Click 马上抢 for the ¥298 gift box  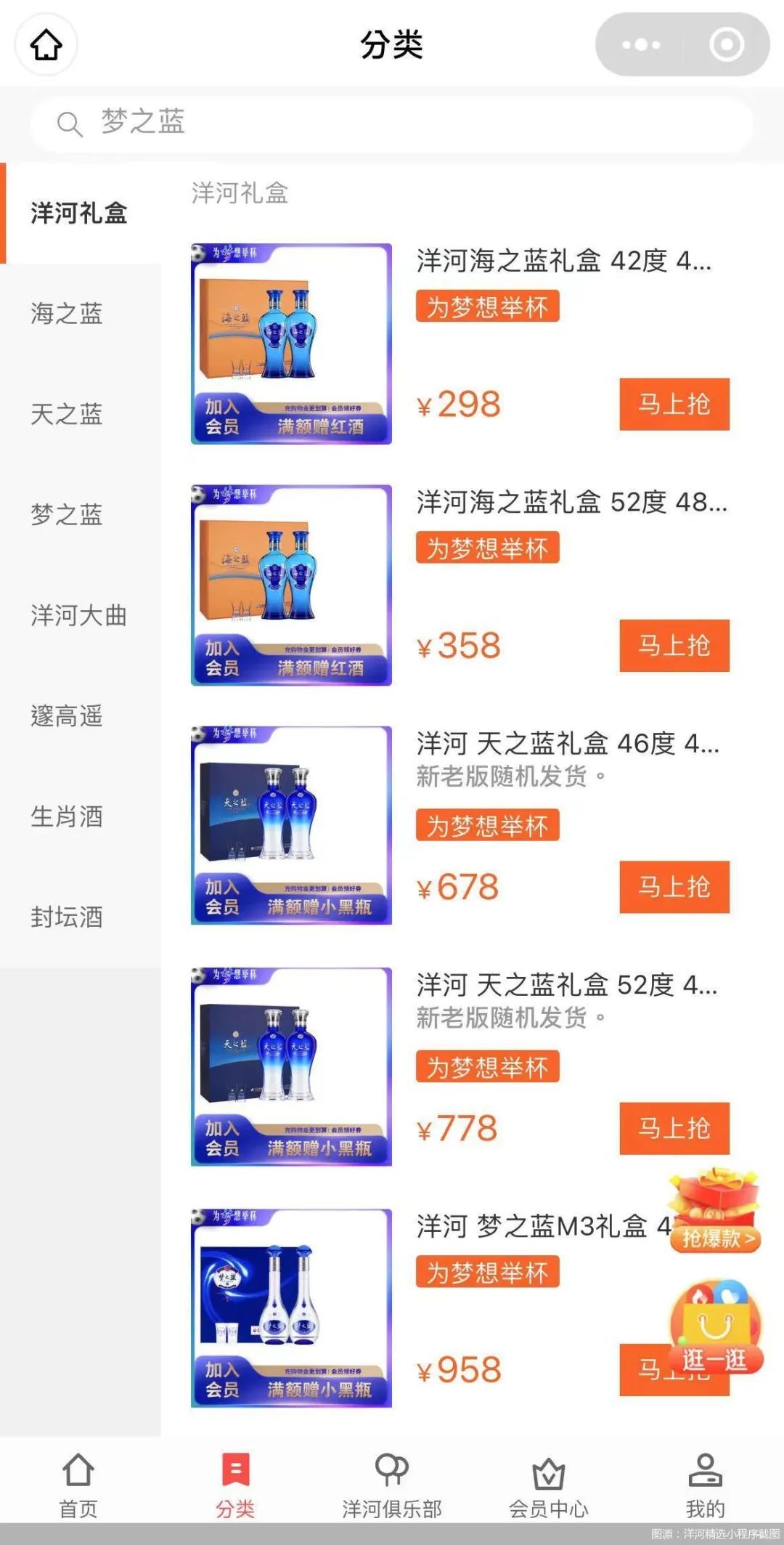click(x=674, y=405)
